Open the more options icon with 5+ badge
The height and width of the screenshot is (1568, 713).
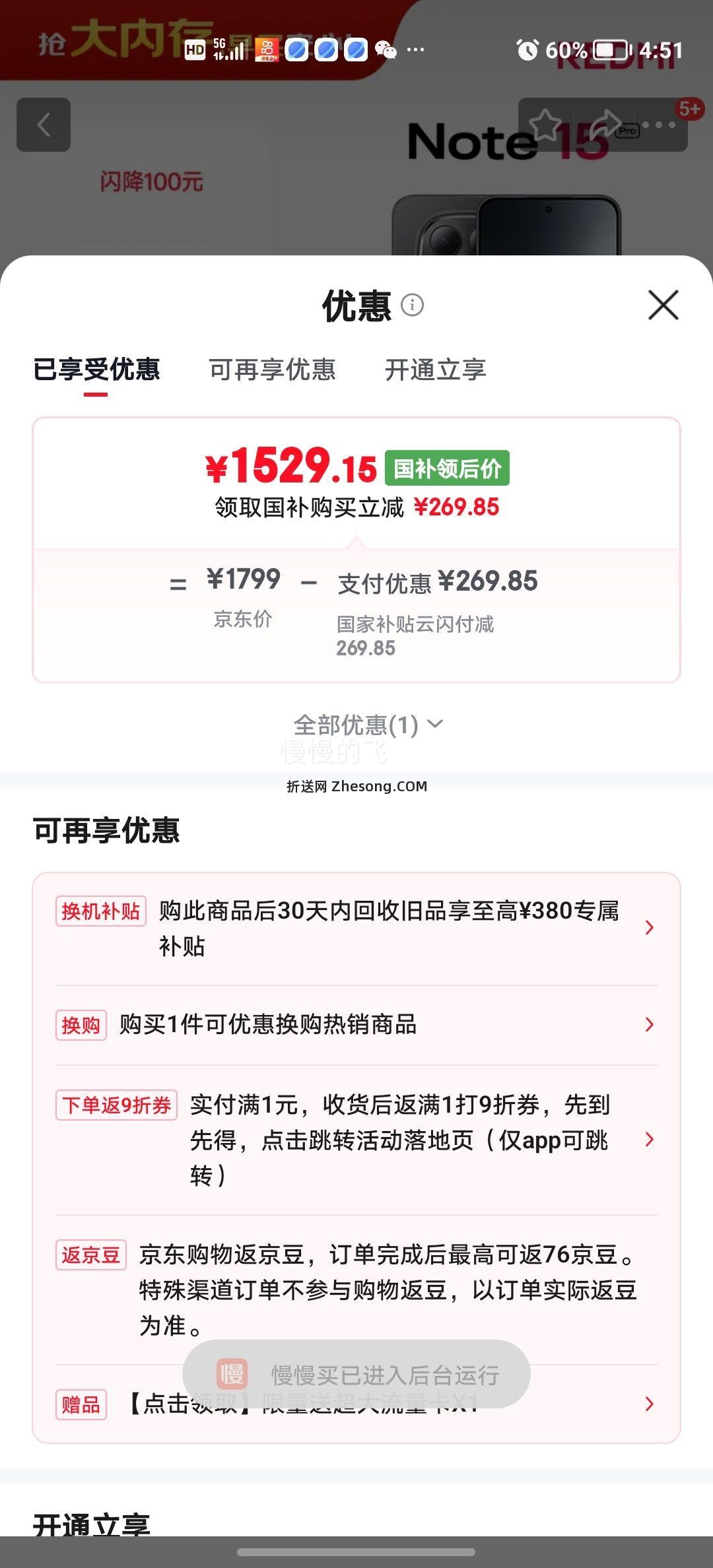coord(660,125)
